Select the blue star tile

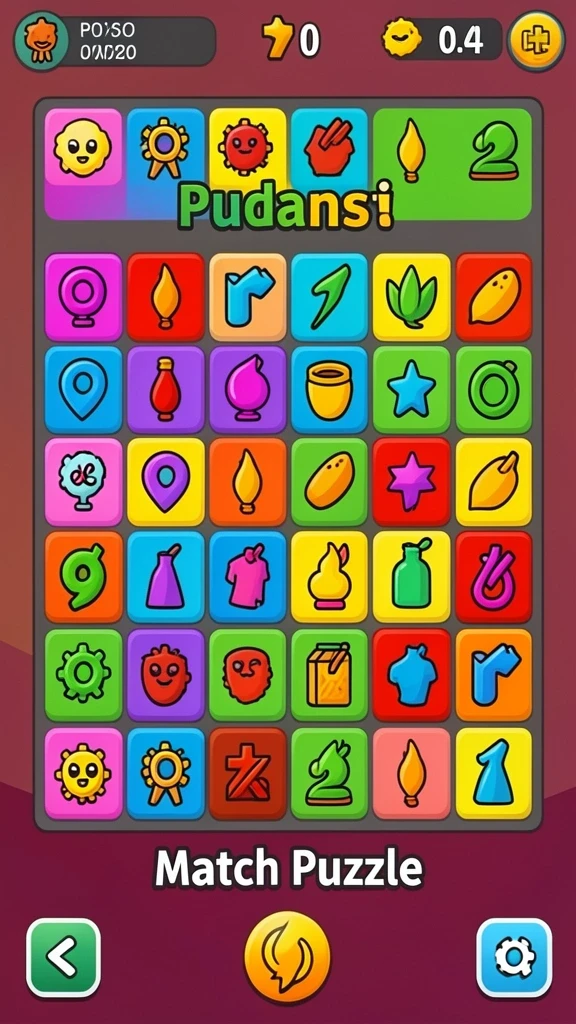click(411, 390)
